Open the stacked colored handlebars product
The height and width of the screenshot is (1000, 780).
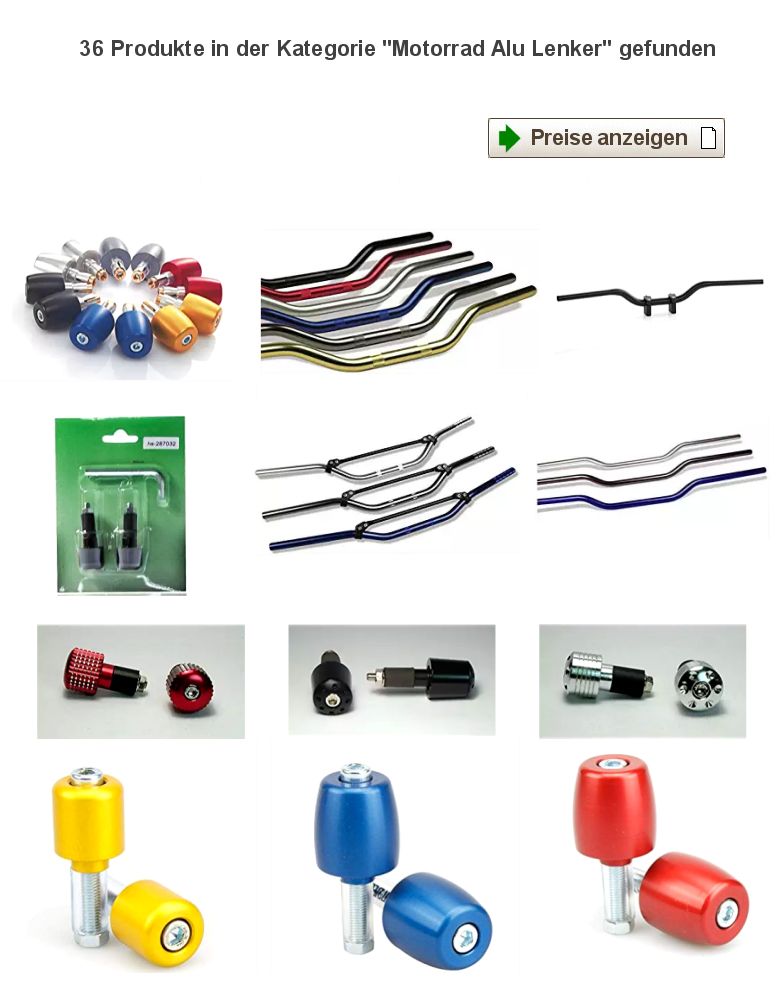click(398, 298)
